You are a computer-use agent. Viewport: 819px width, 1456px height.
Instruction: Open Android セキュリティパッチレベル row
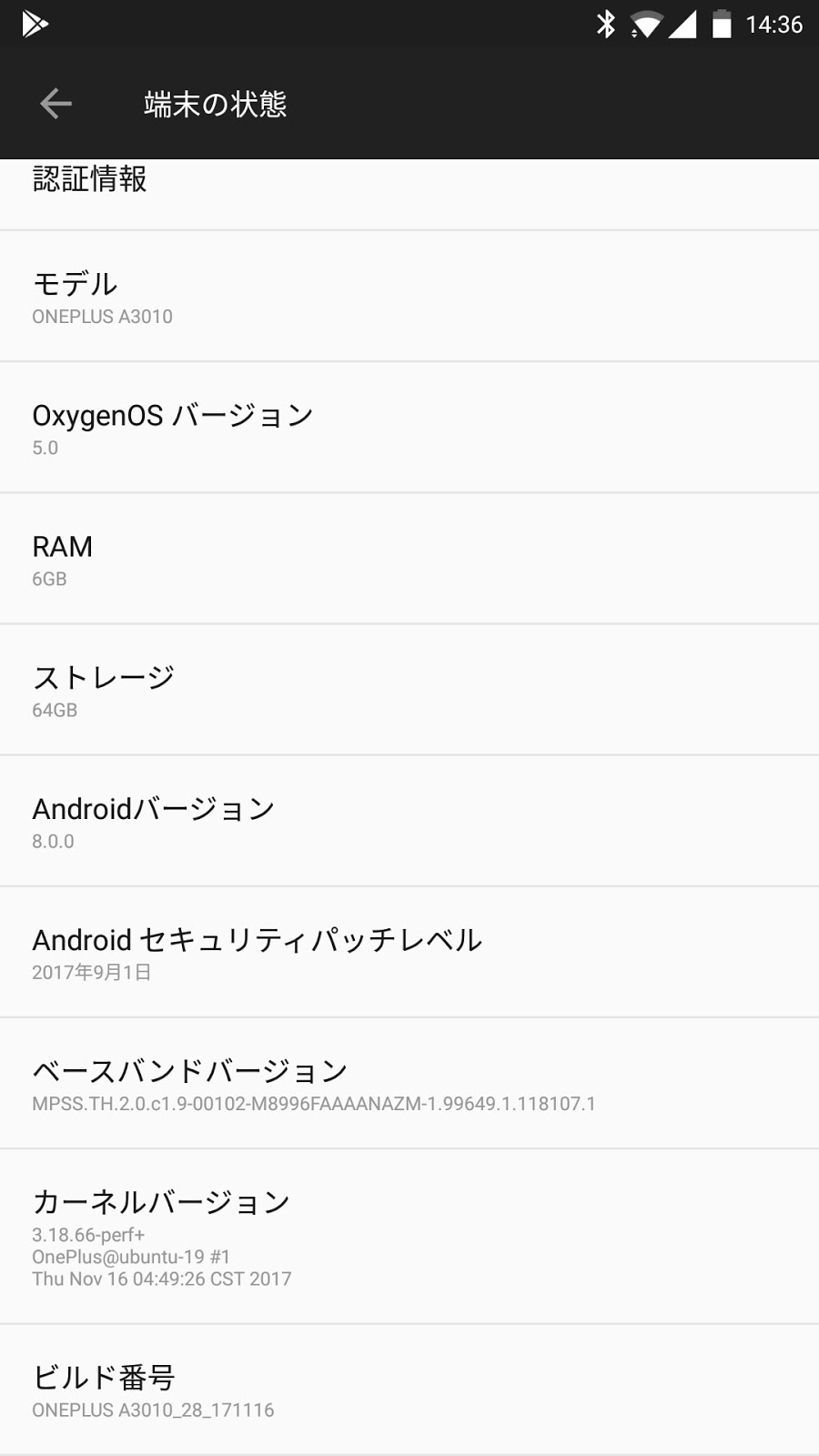pyautogui.click(x=409, y=952)
